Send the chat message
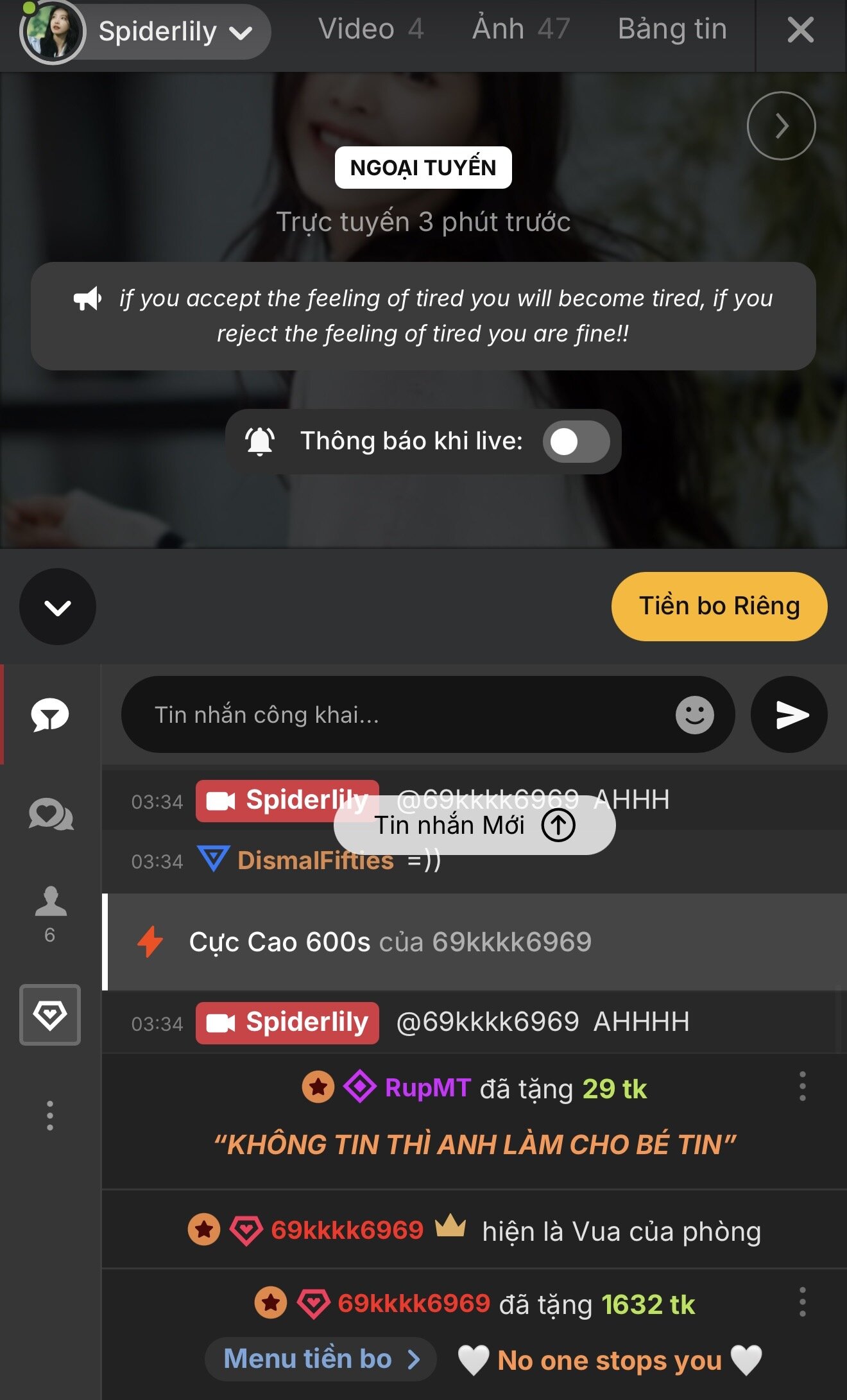Viewport: 847px width, 1400px height. 789,714
